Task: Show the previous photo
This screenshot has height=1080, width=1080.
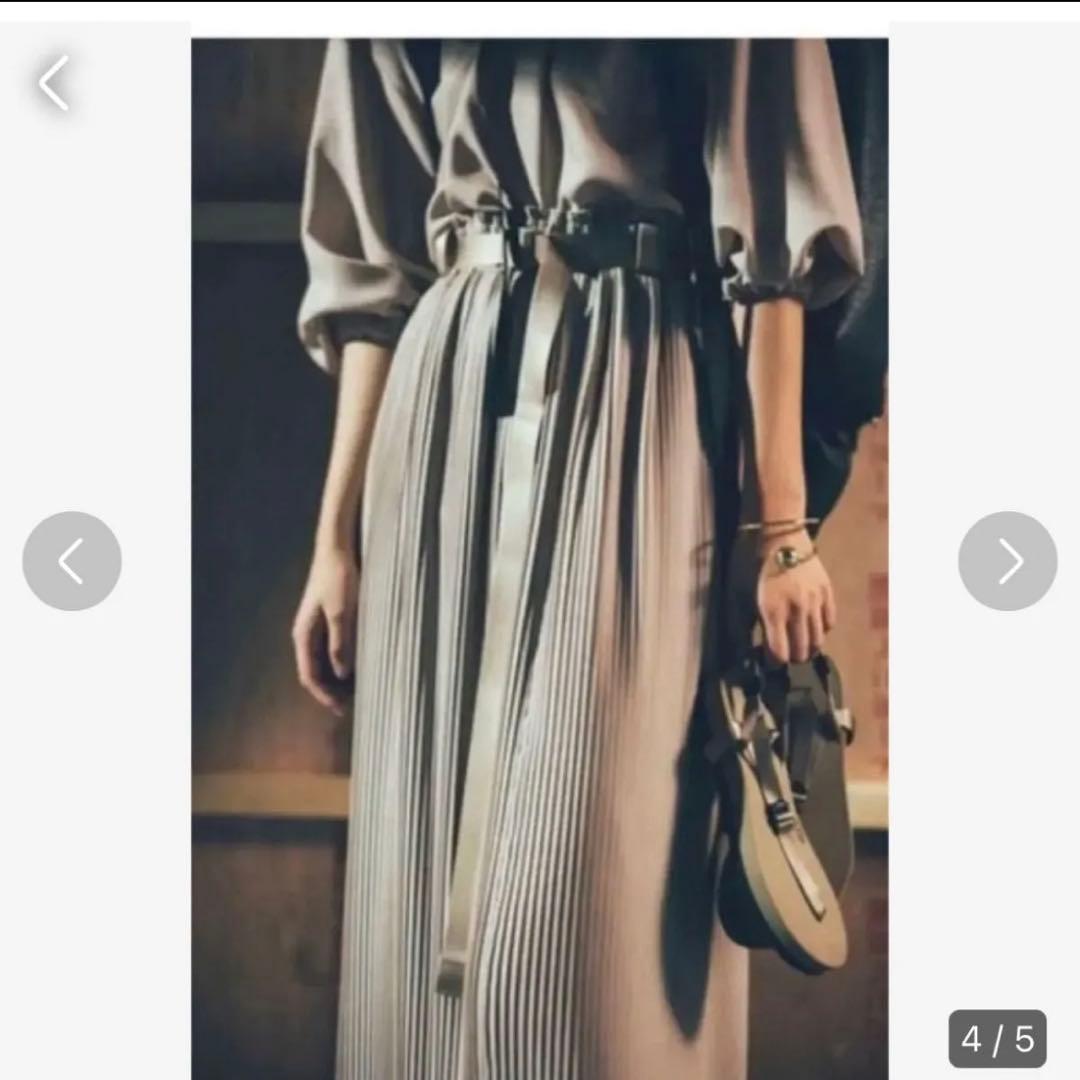Action: click(x=72, y=561)
